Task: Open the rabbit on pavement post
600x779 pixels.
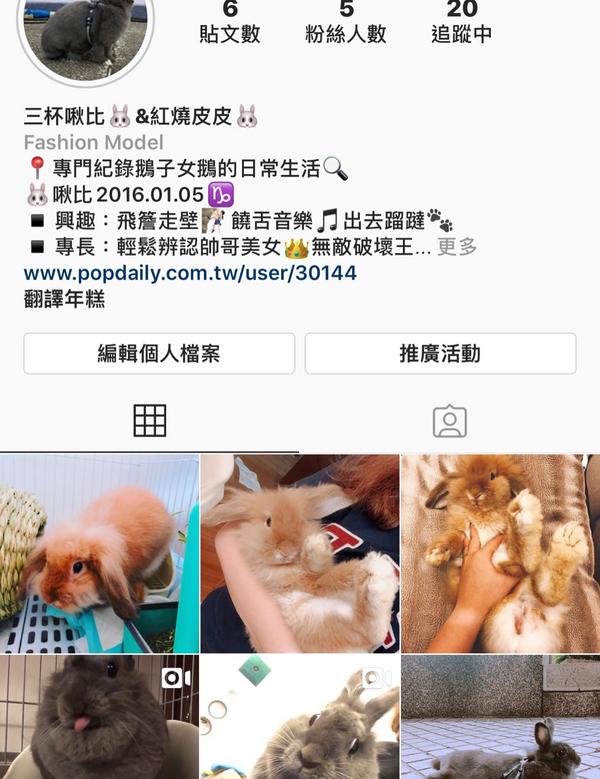Action: coord(500,717)
